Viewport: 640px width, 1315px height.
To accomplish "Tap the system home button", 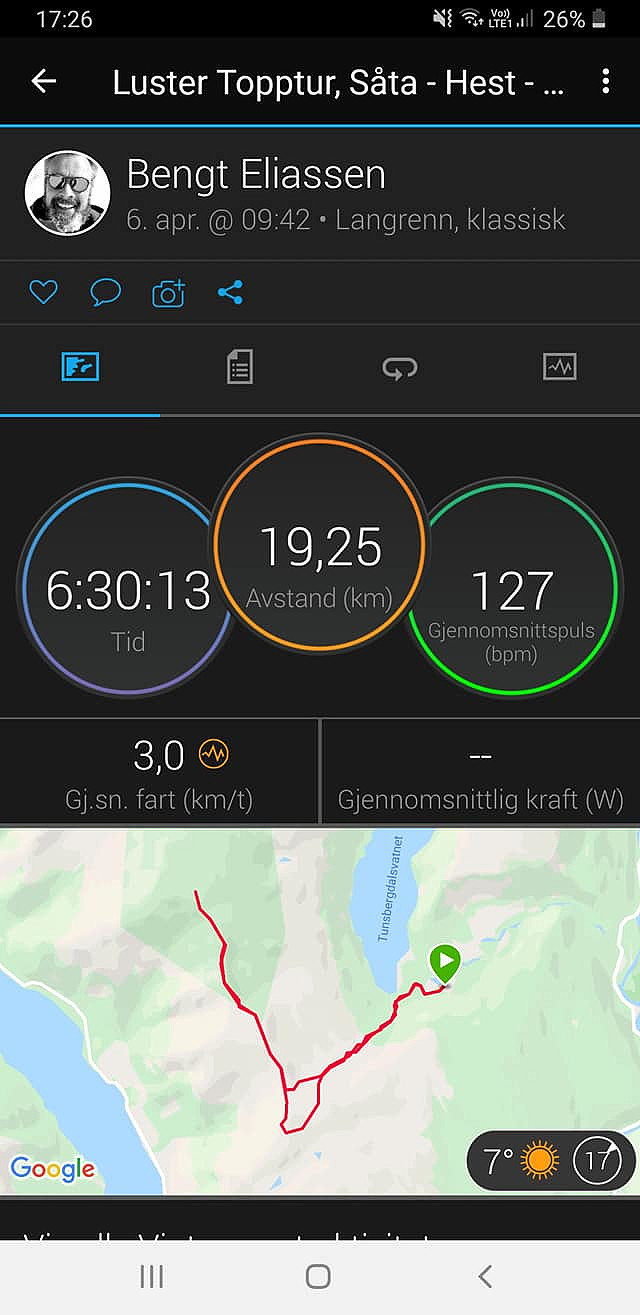I will coord(318,1276).
